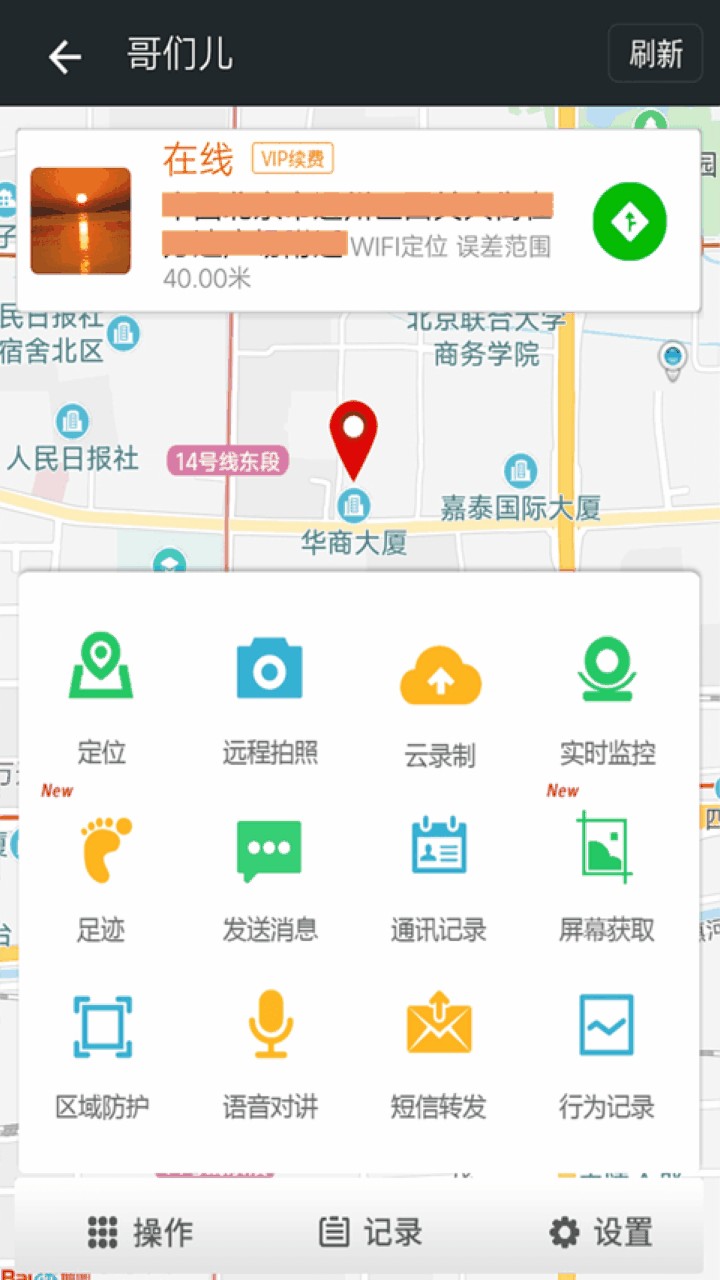Tap the 刷新 refresh button
This screenshot has width=720, height=1280.
tap(655, 53)
